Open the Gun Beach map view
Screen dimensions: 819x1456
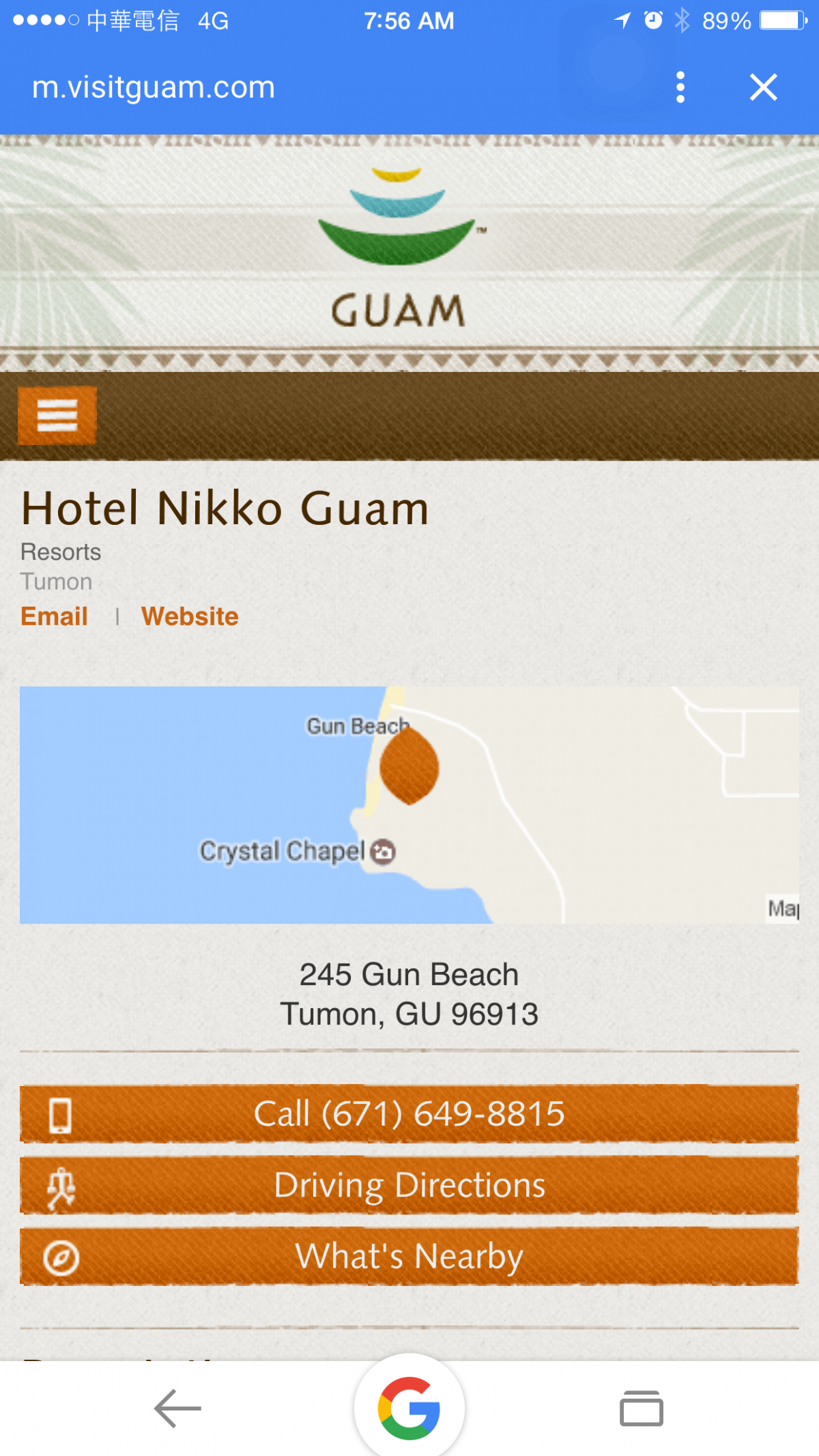tap(409, 805)
